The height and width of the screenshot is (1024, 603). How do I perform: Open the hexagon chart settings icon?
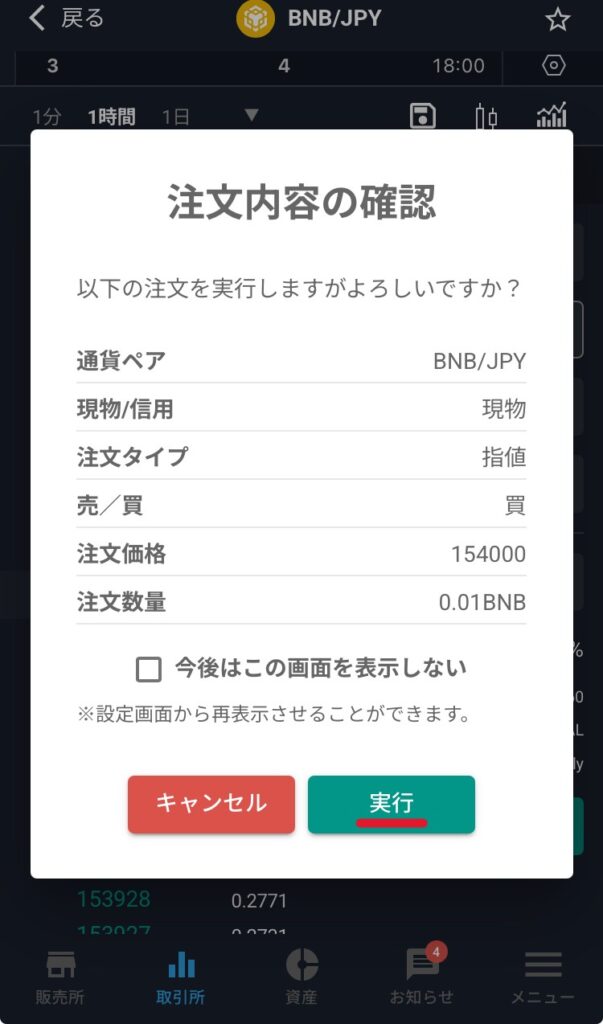pyautogui.click(x=554, y=66)
